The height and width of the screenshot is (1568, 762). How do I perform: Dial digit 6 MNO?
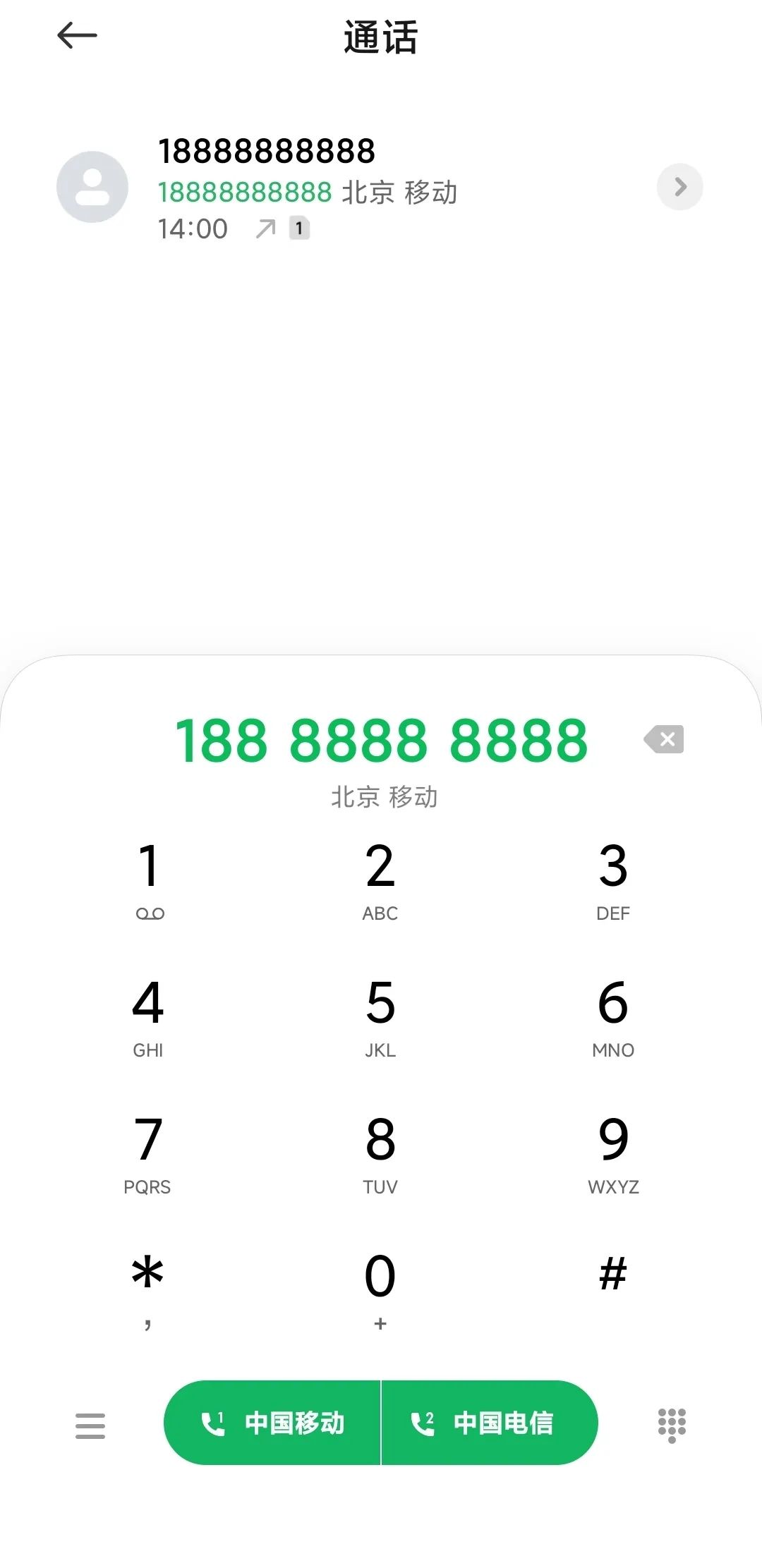(x=612, y=1016)
